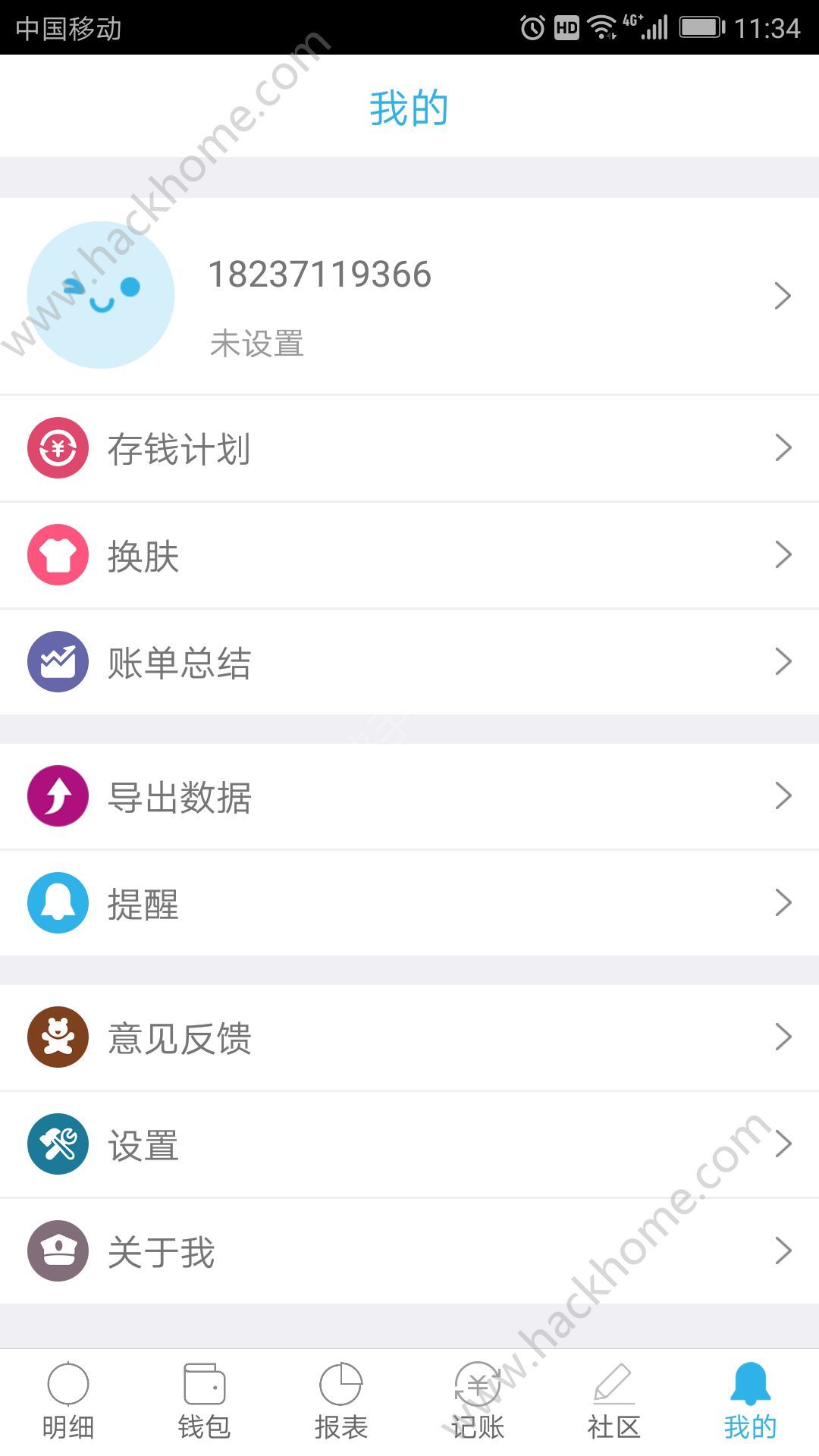Open 关于我 about page

pos(409,1251)
